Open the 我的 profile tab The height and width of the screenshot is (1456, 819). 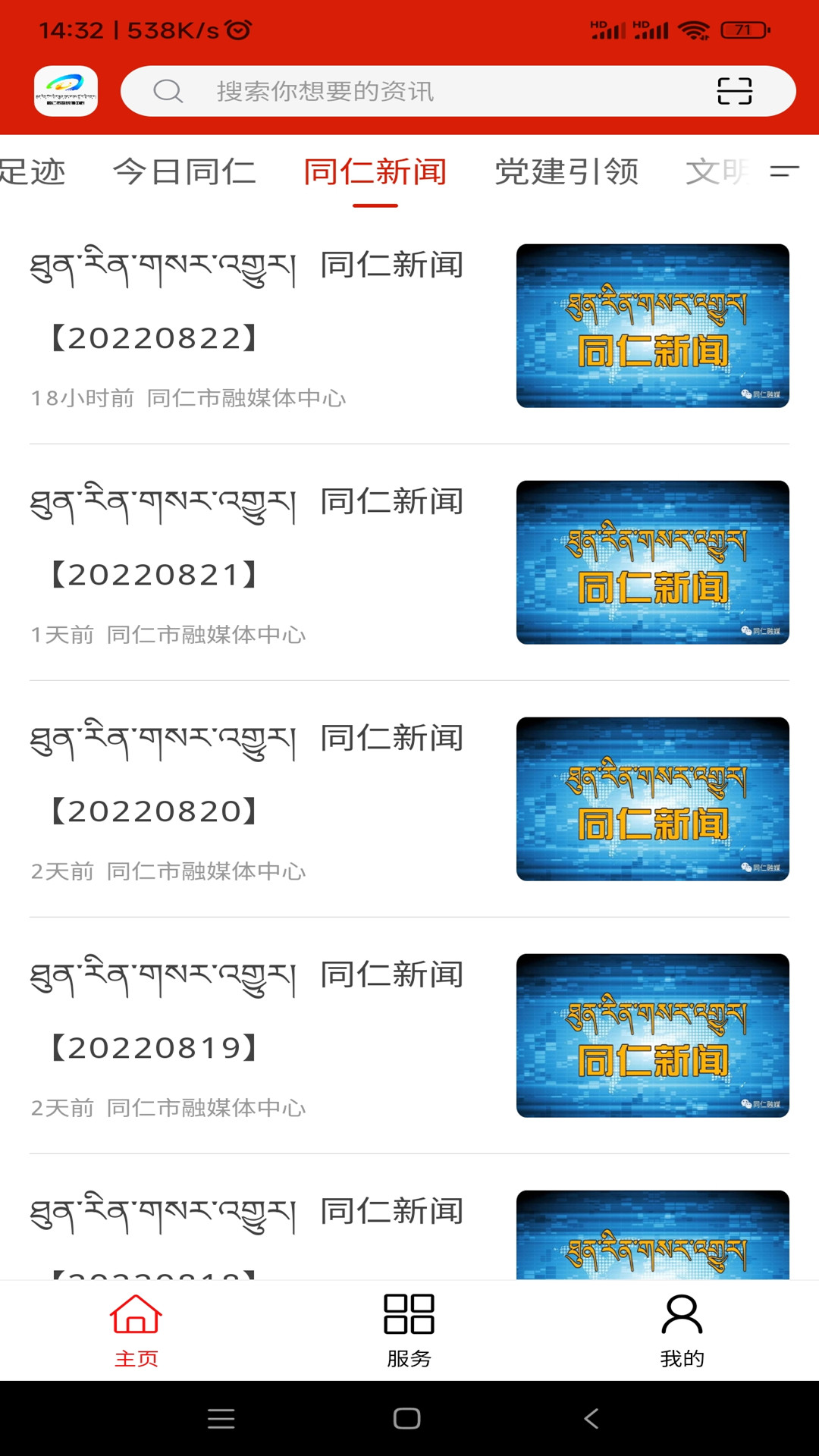pyautogui.click(x=682, y=1330)
